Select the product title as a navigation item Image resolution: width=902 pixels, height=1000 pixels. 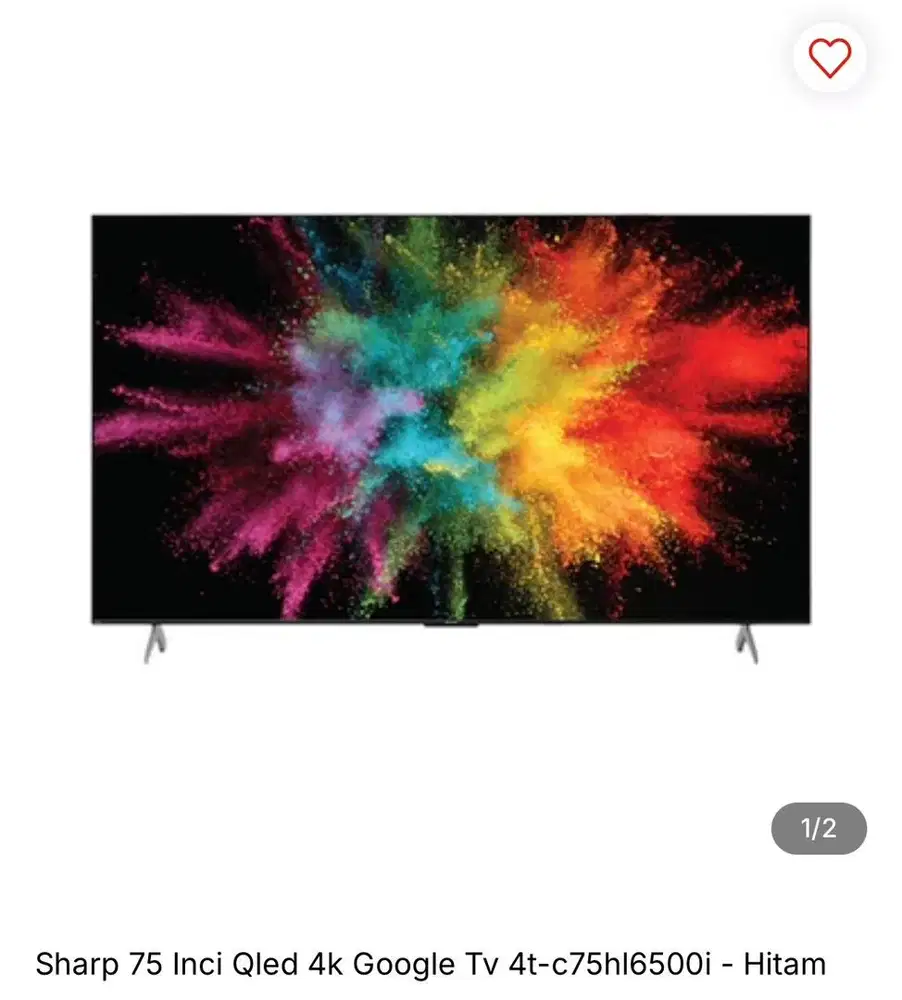[430, 964]
